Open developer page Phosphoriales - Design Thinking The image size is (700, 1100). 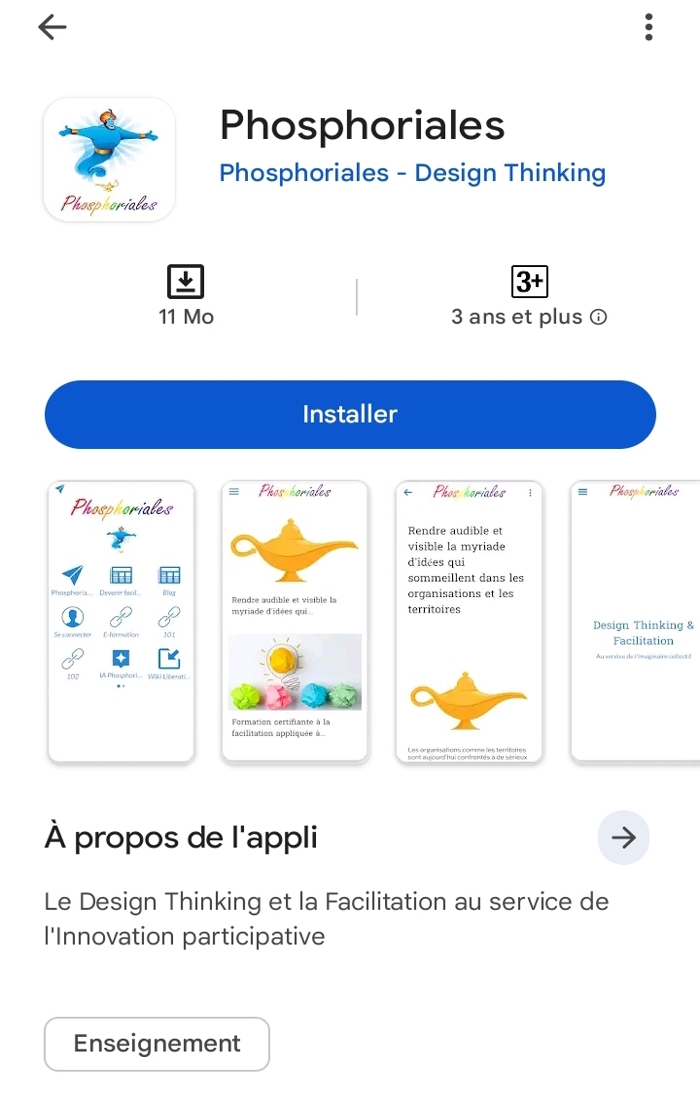pyautogui.click(x=412, y=173)
